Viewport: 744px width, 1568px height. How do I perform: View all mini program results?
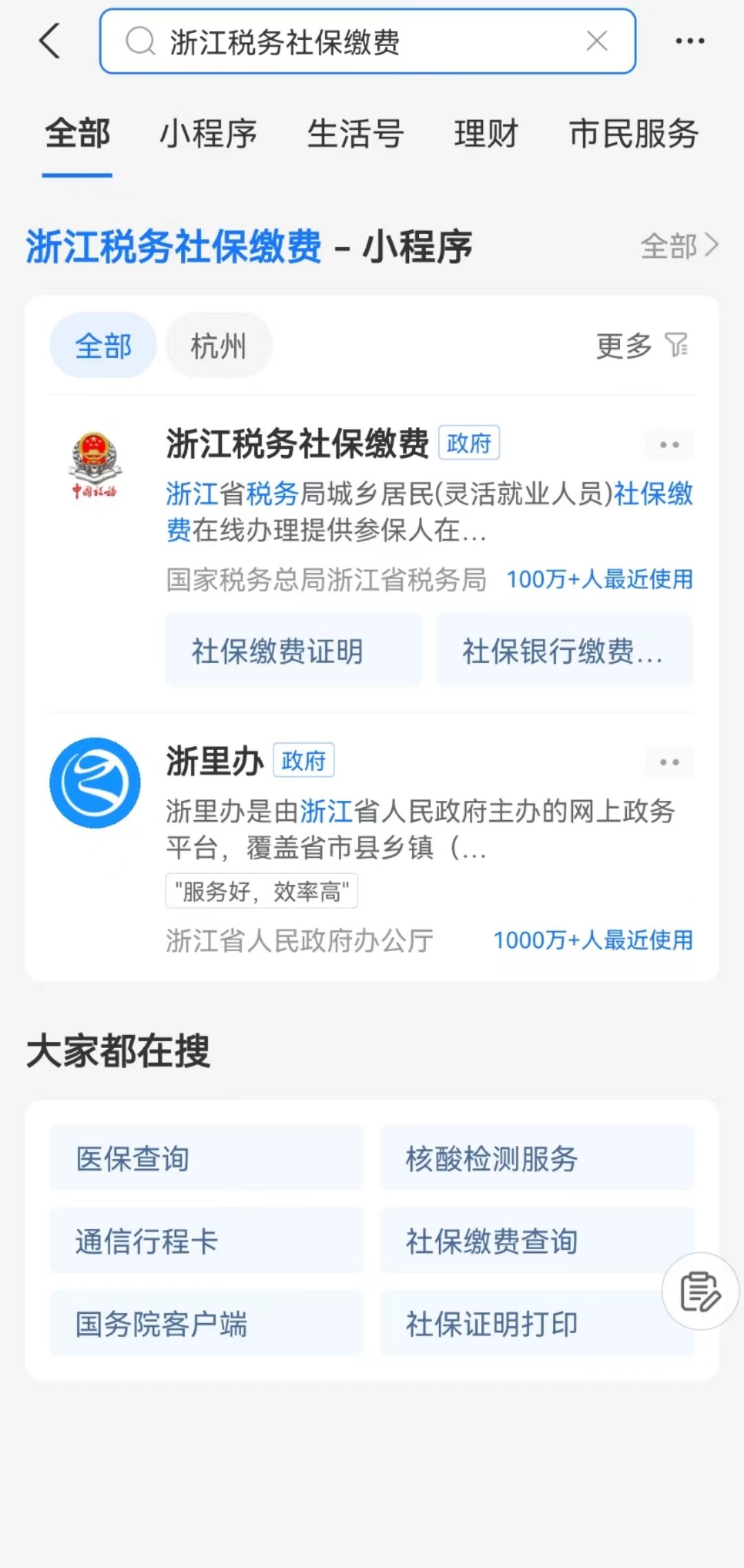[679, 246]
